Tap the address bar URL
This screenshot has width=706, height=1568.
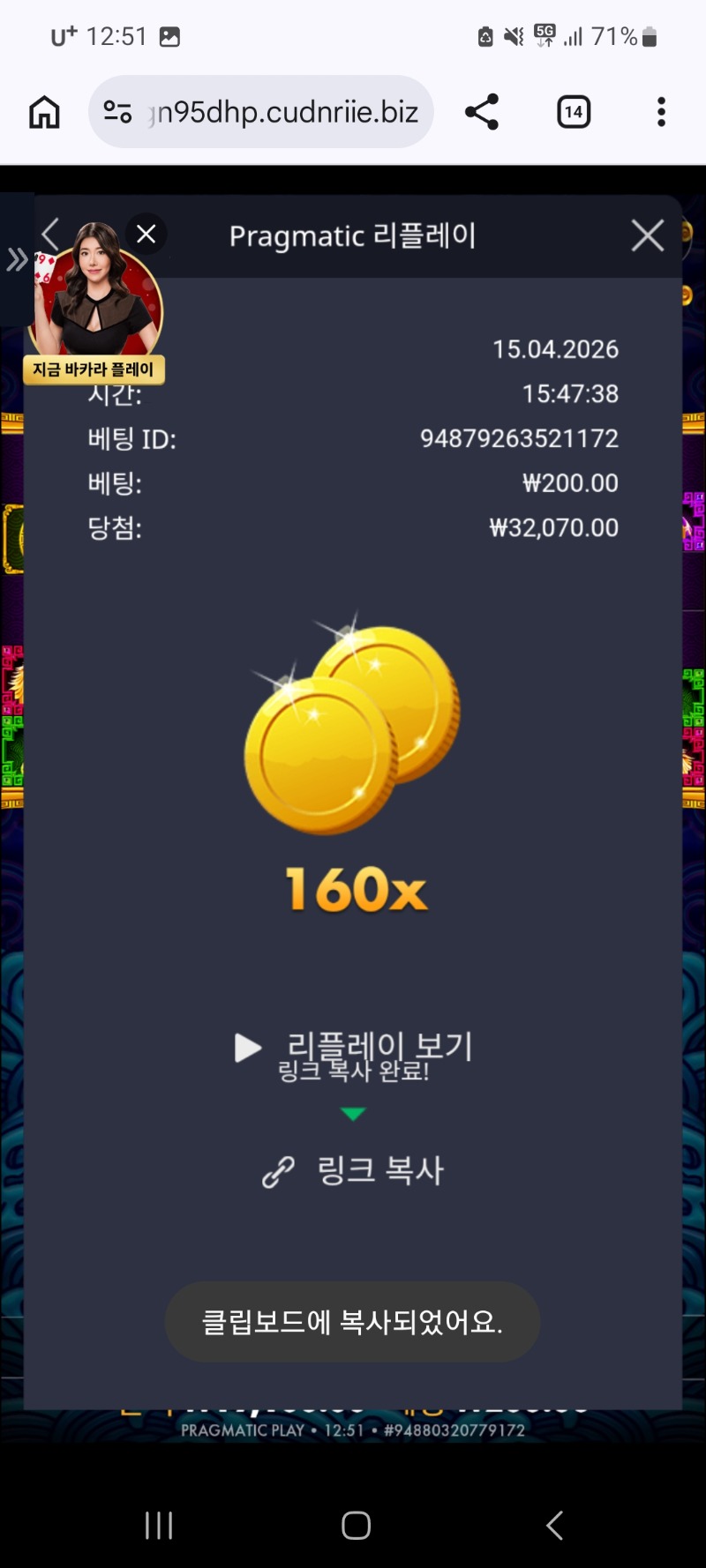click(282, 112)
